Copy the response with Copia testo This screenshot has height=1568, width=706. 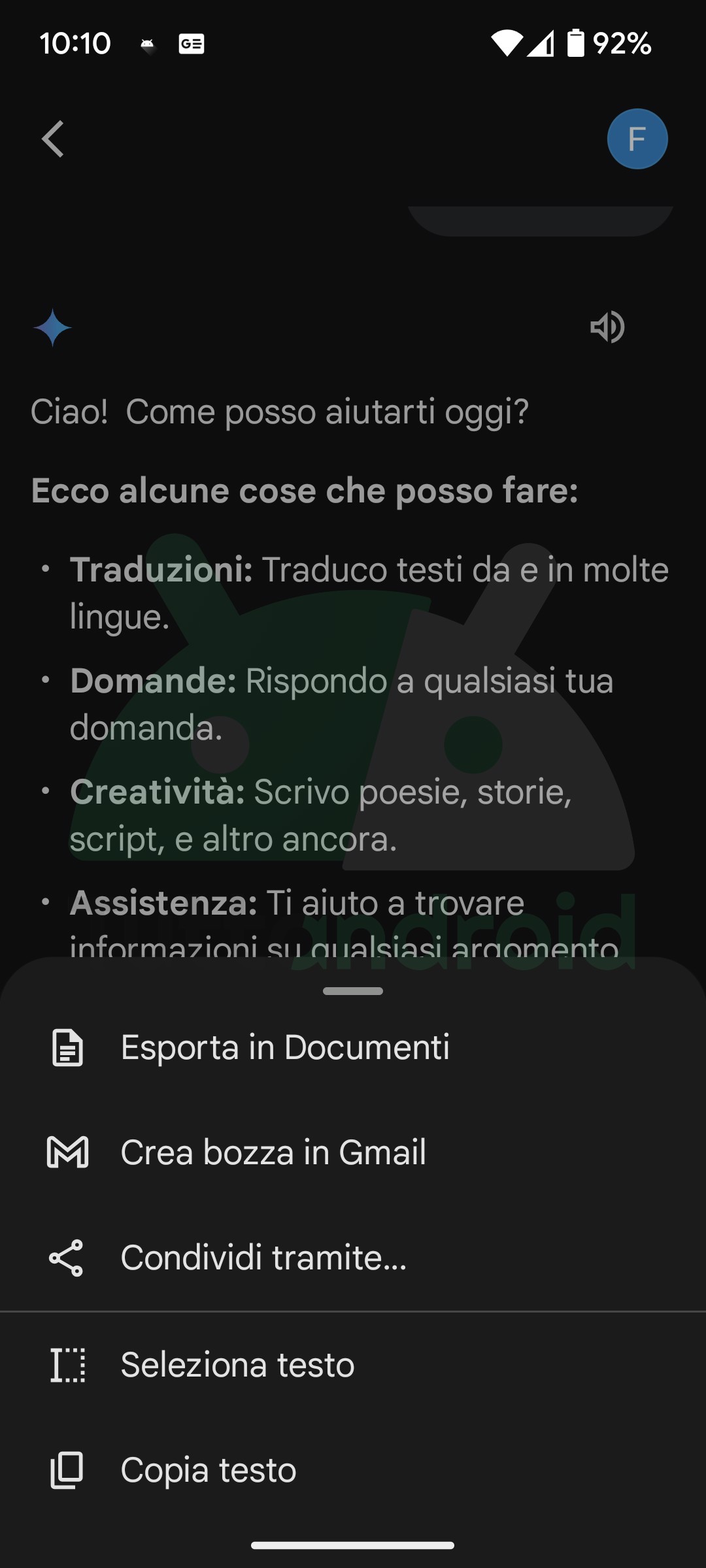pos(353,1470)
